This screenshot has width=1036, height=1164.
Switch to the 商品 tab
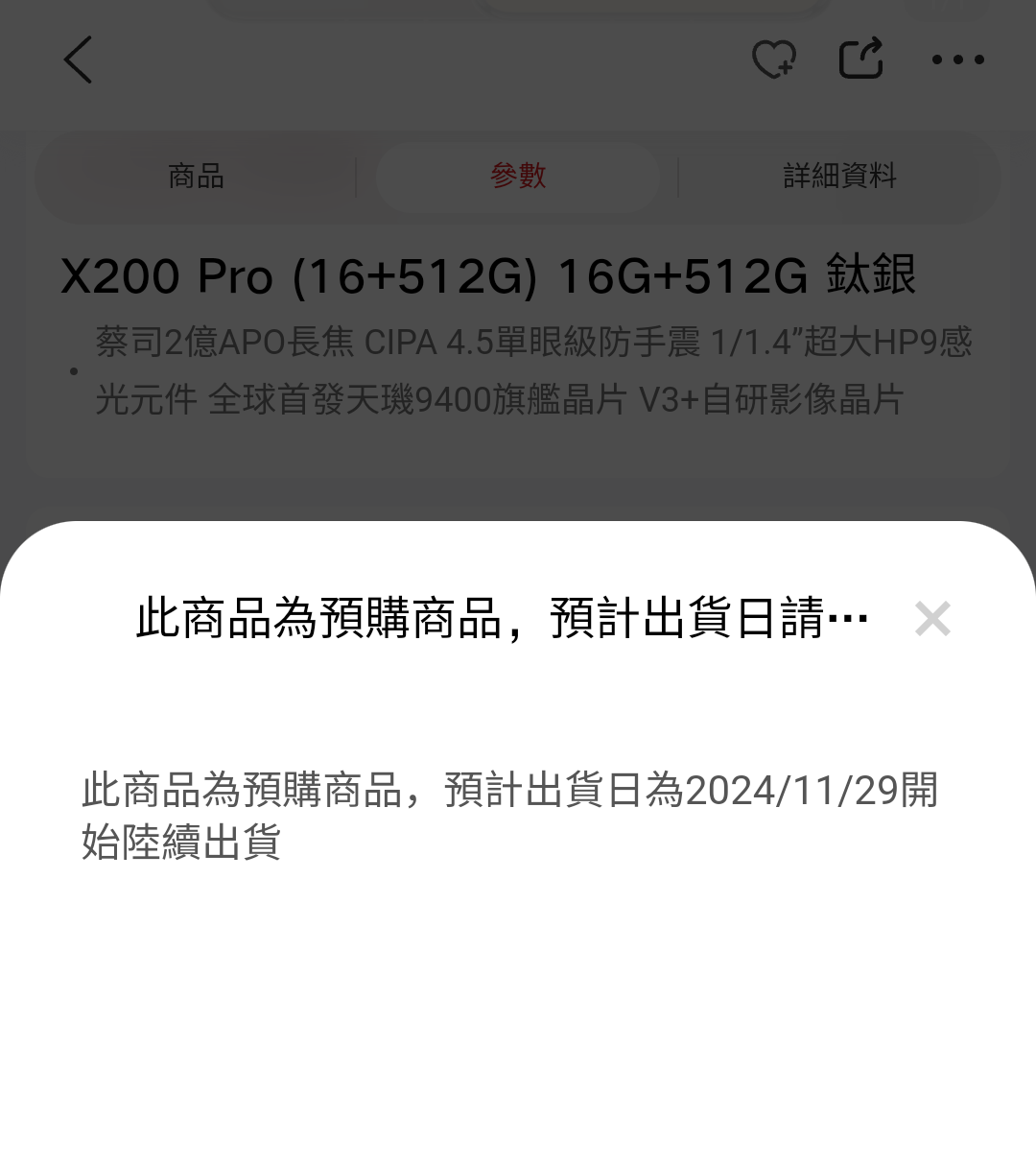point(196,177)
